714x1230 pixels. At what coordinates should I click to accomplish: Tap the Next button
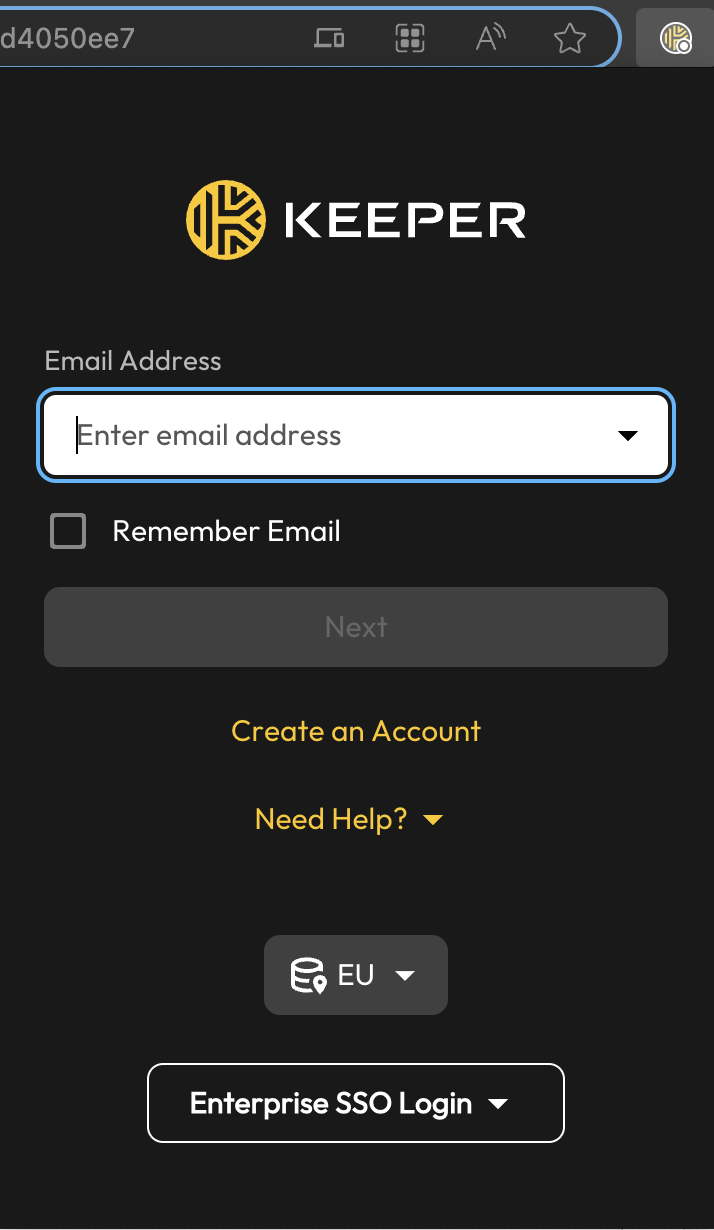point(356,627)
